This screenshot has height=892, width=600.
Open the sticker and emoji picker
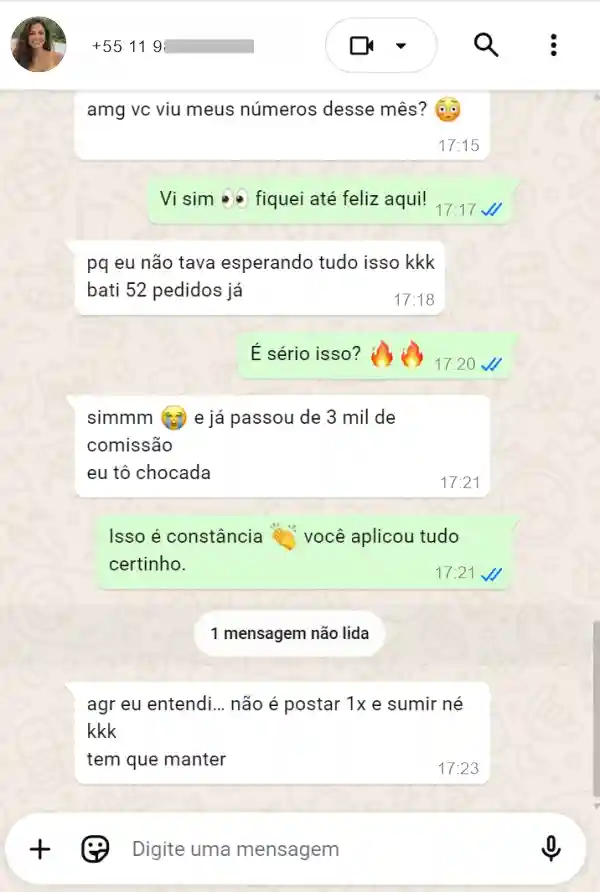(x=95, y=849)
